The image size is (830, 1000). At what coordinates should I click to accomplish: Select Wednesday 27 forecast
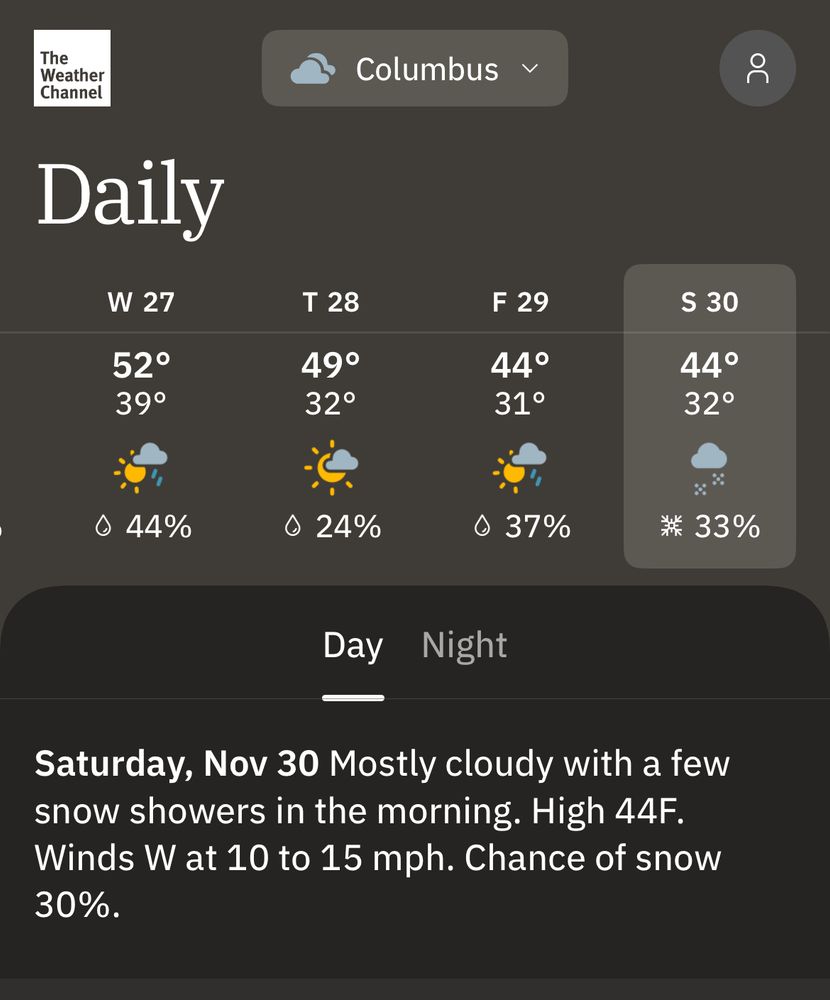coord(141,415)
